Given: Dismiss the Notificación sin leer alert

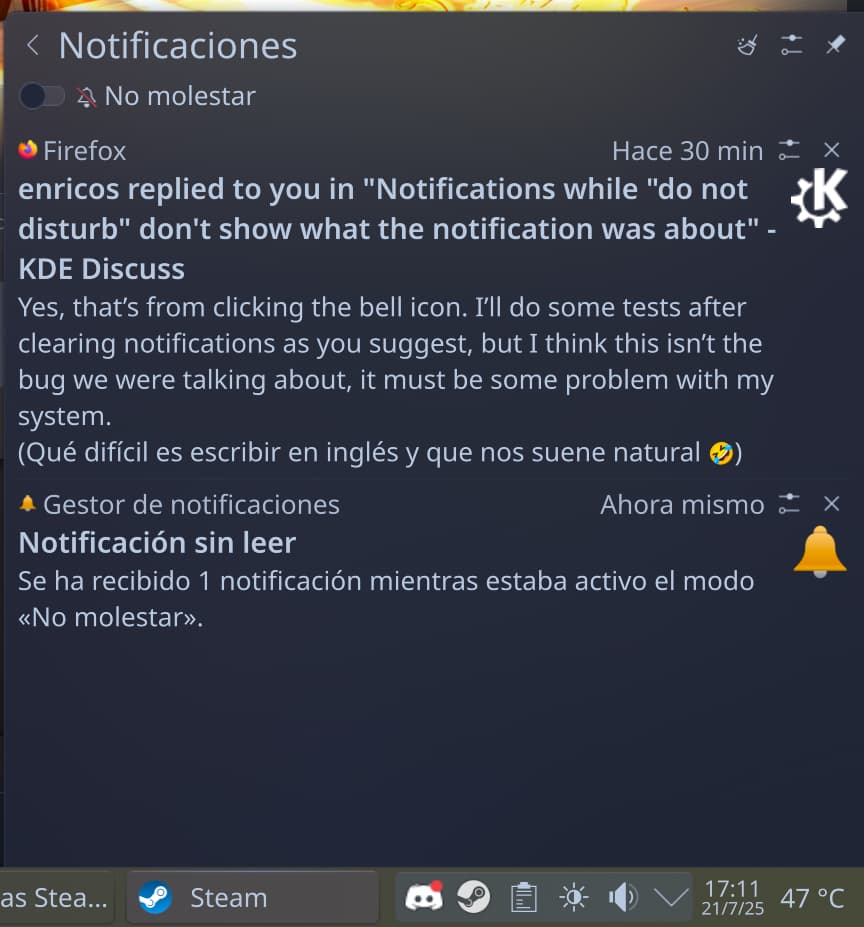Looking at the screenshot, I should [832, 504].
